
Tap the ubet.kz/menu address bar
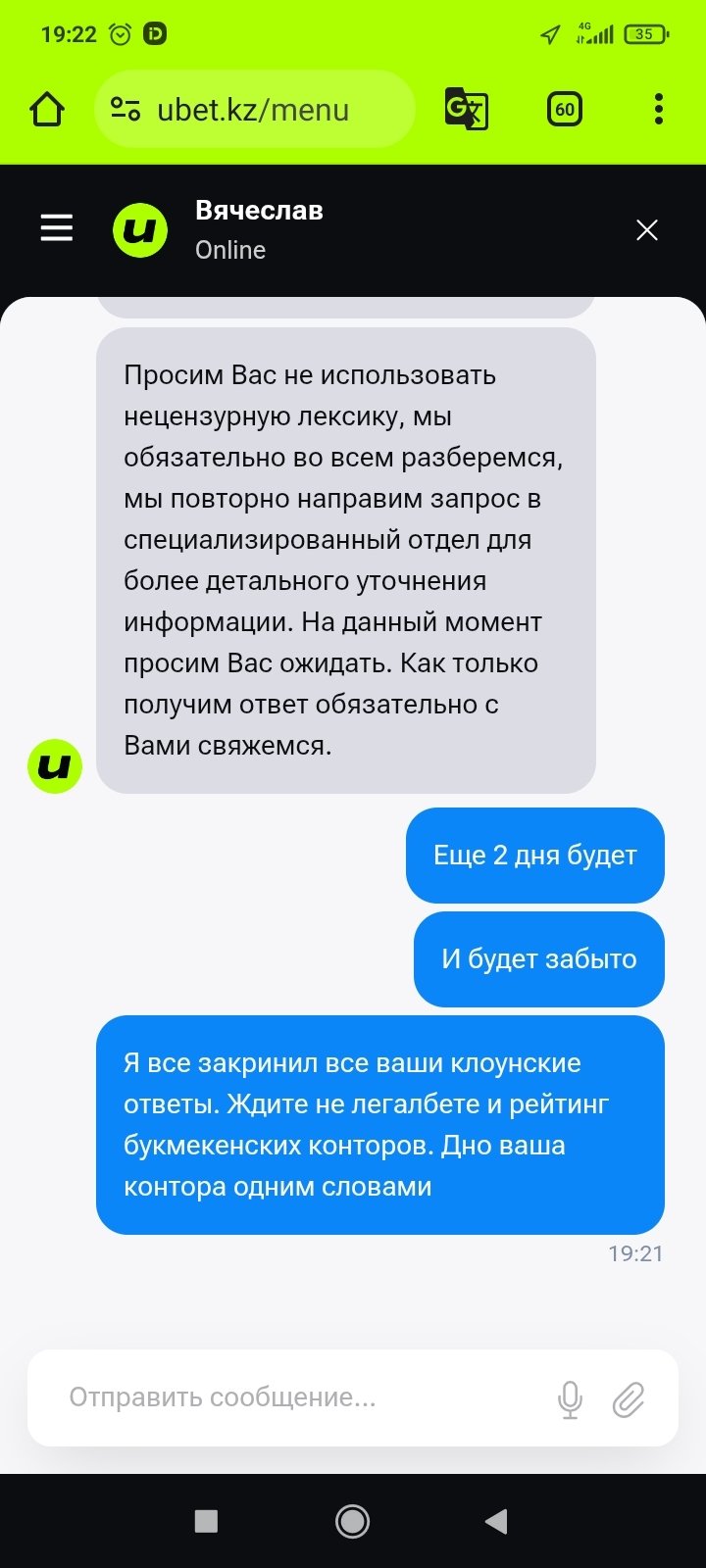click(253, 110)
